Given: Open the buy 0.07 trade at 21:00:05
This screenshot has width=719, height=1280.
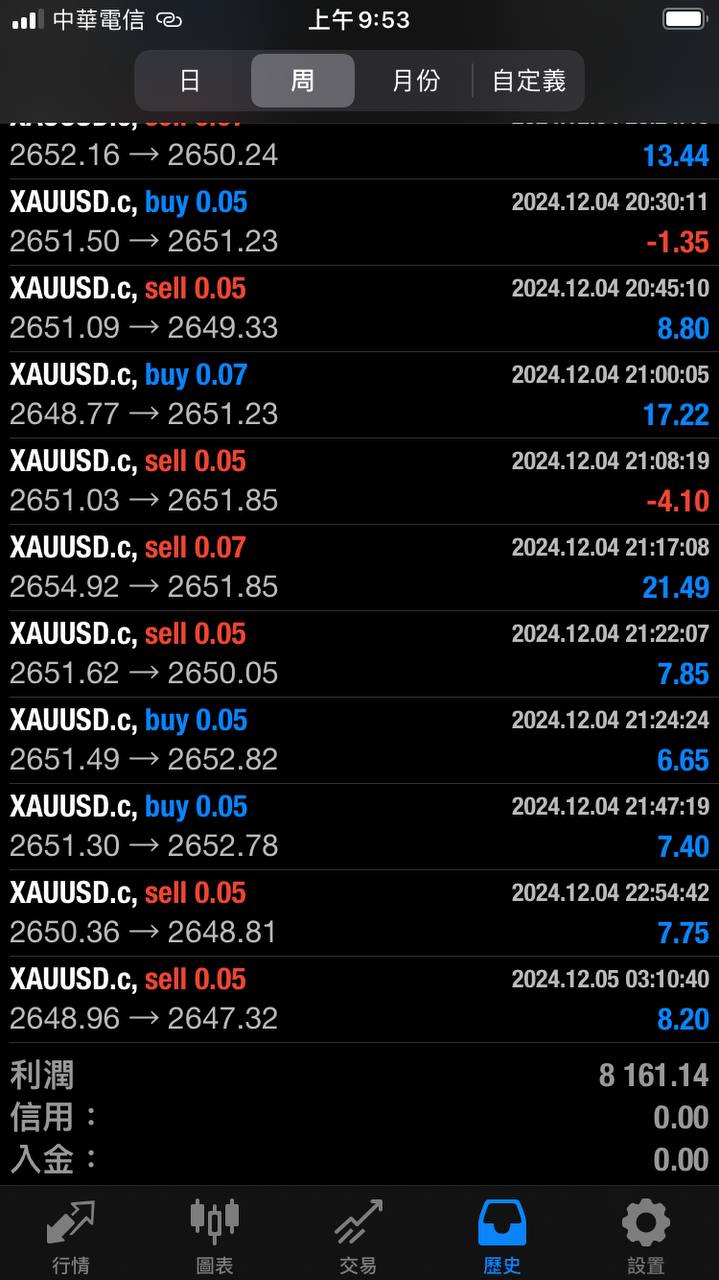Looking at the screenshot, I should (x=359, y=395).
